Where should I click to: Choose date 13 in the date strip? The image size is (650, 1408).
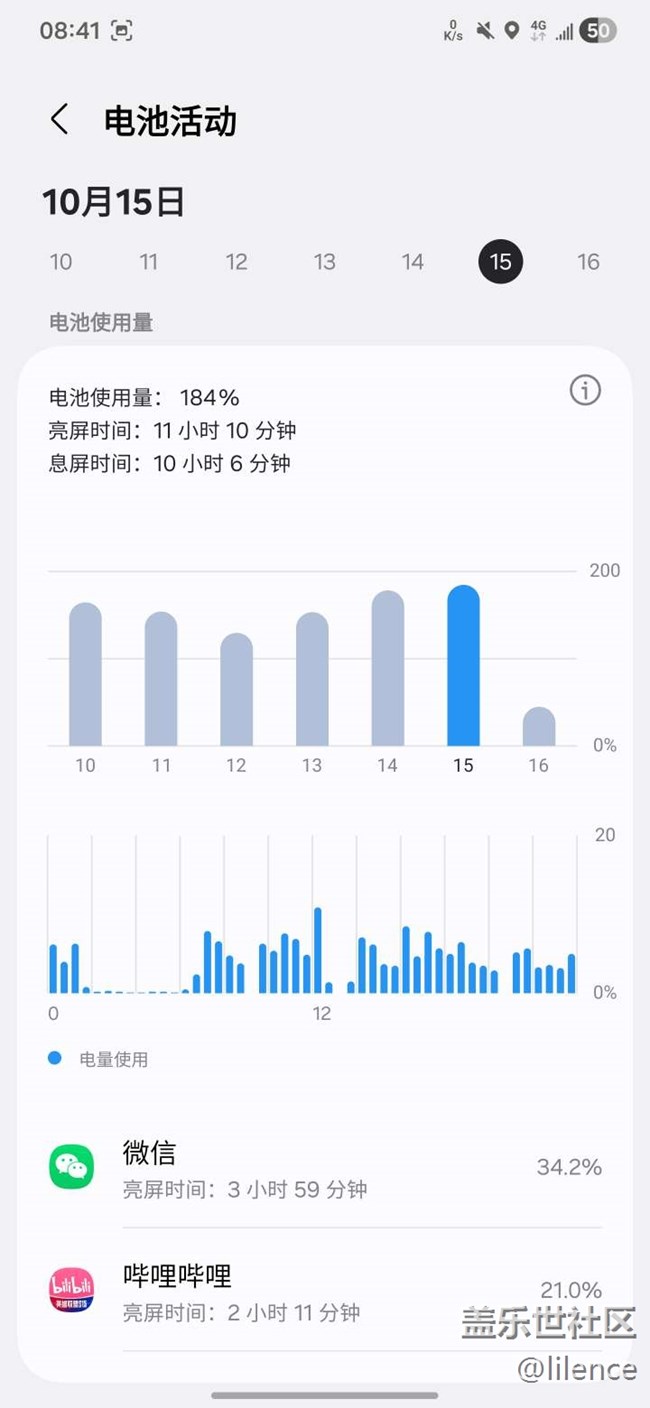click(x=324, y=262)
